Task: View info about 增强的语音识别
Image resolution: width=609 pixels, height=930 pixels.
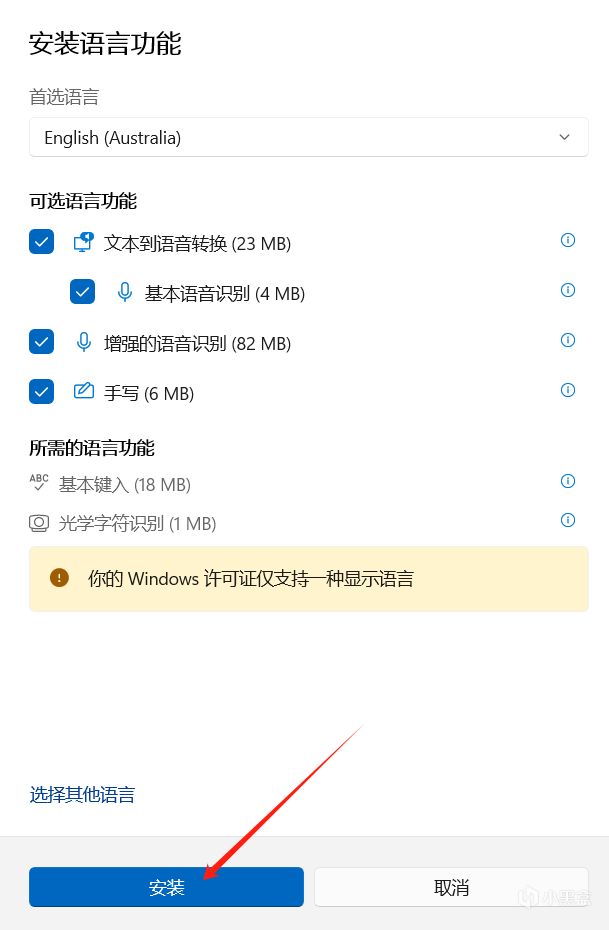Action: tap(568, 340)
